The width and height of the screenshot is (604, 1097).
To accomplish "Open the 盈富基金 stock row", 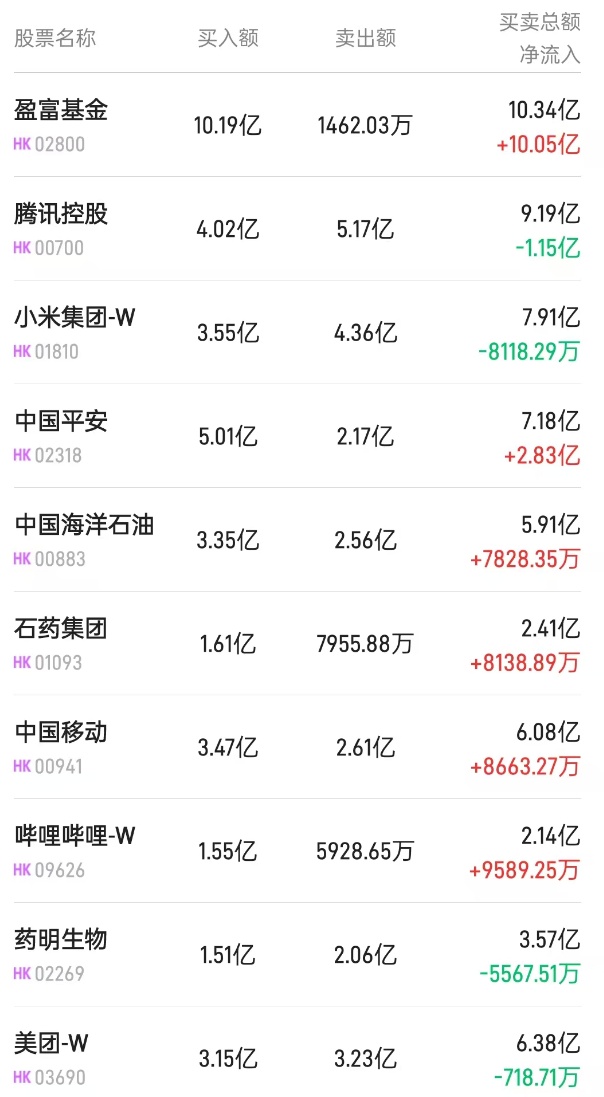I will pyautogui.click(x=62, y=111).
